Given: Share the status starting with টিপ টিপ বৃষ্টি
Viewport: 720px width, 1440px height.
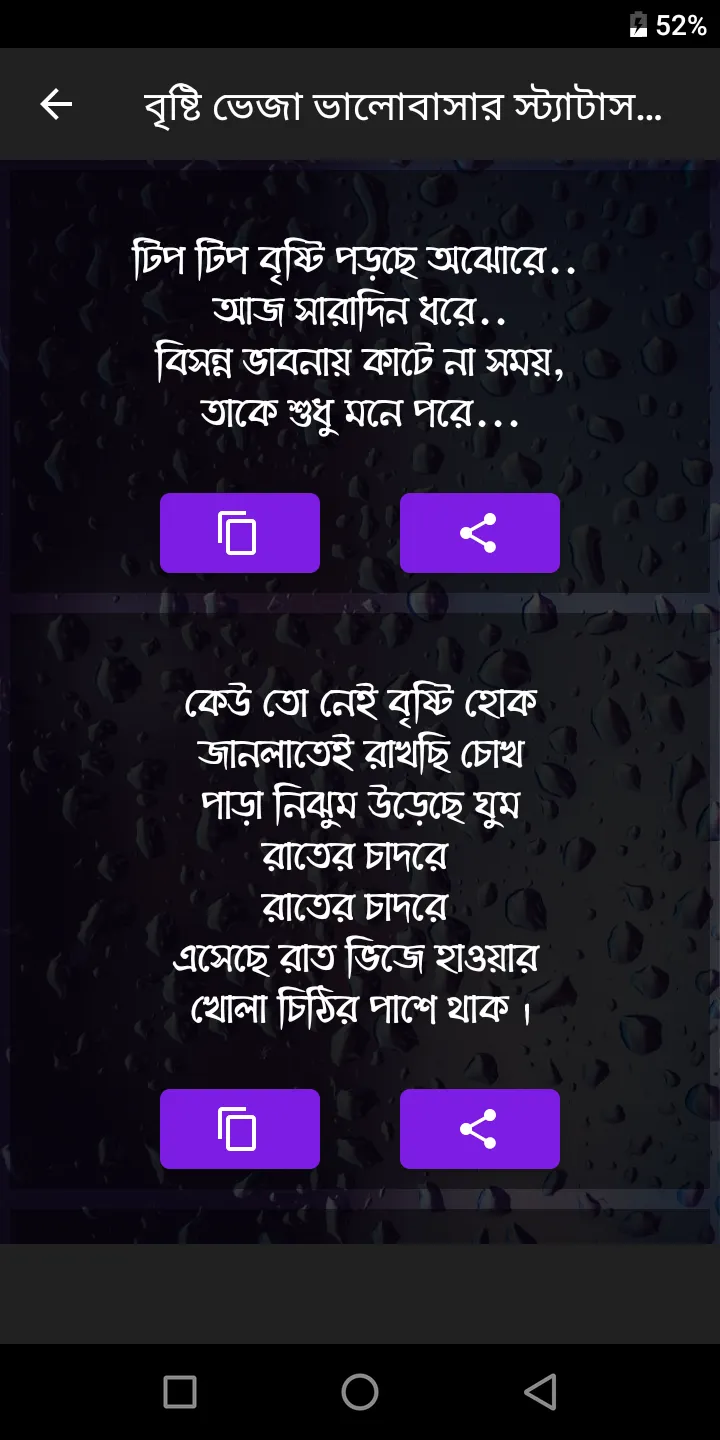Looking at the screenshot, I should [480, 533].
